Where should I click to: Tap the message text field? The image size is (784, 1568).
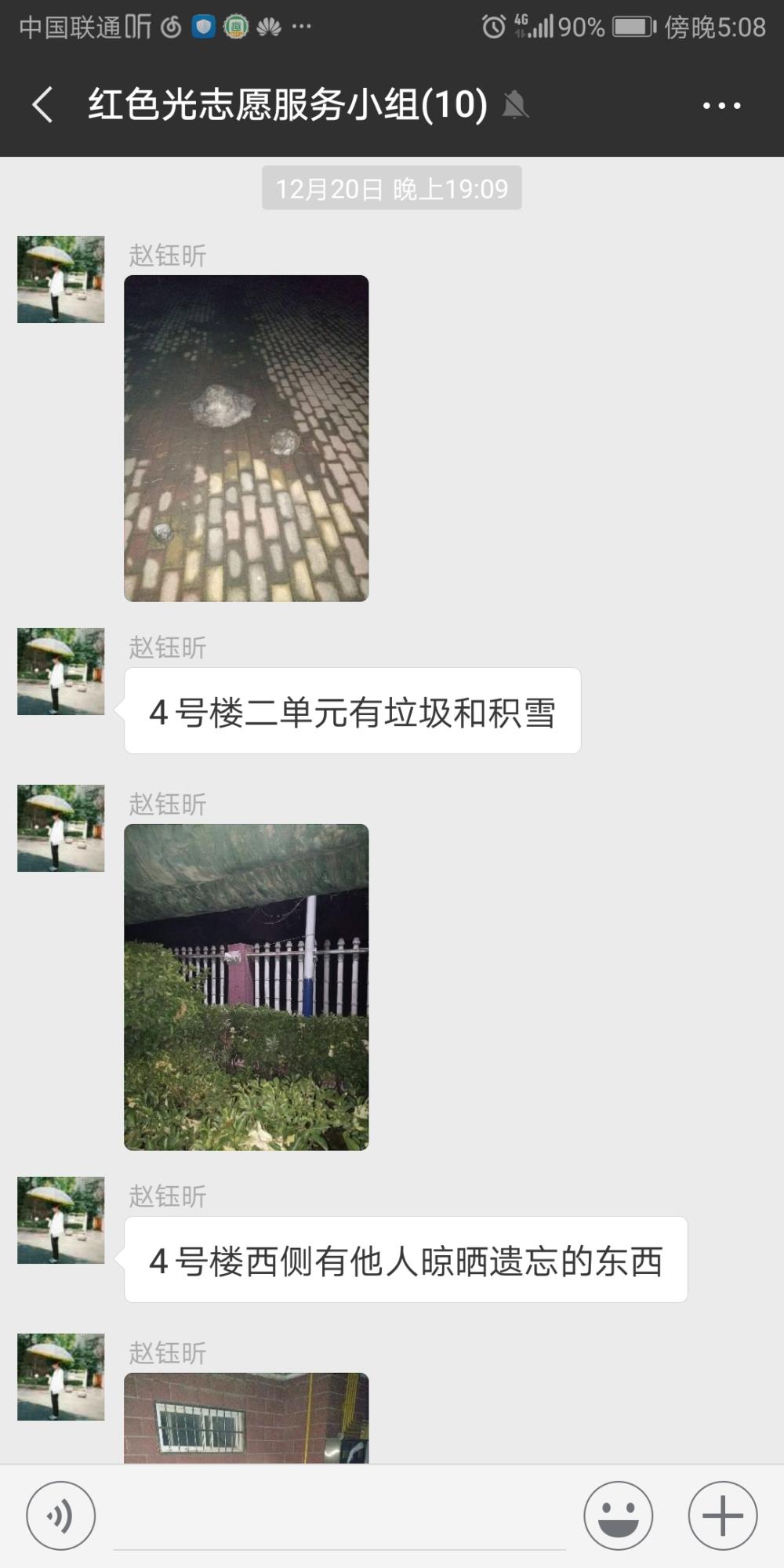tap(339, 1516)
